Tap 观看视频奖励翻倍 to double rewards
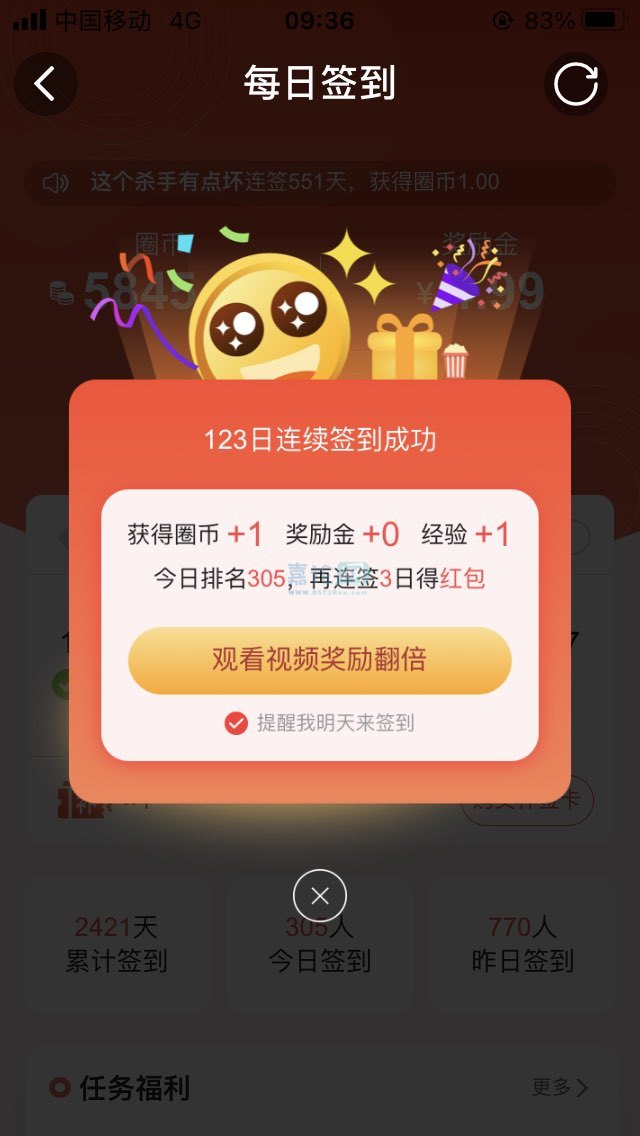 point(320,660)
